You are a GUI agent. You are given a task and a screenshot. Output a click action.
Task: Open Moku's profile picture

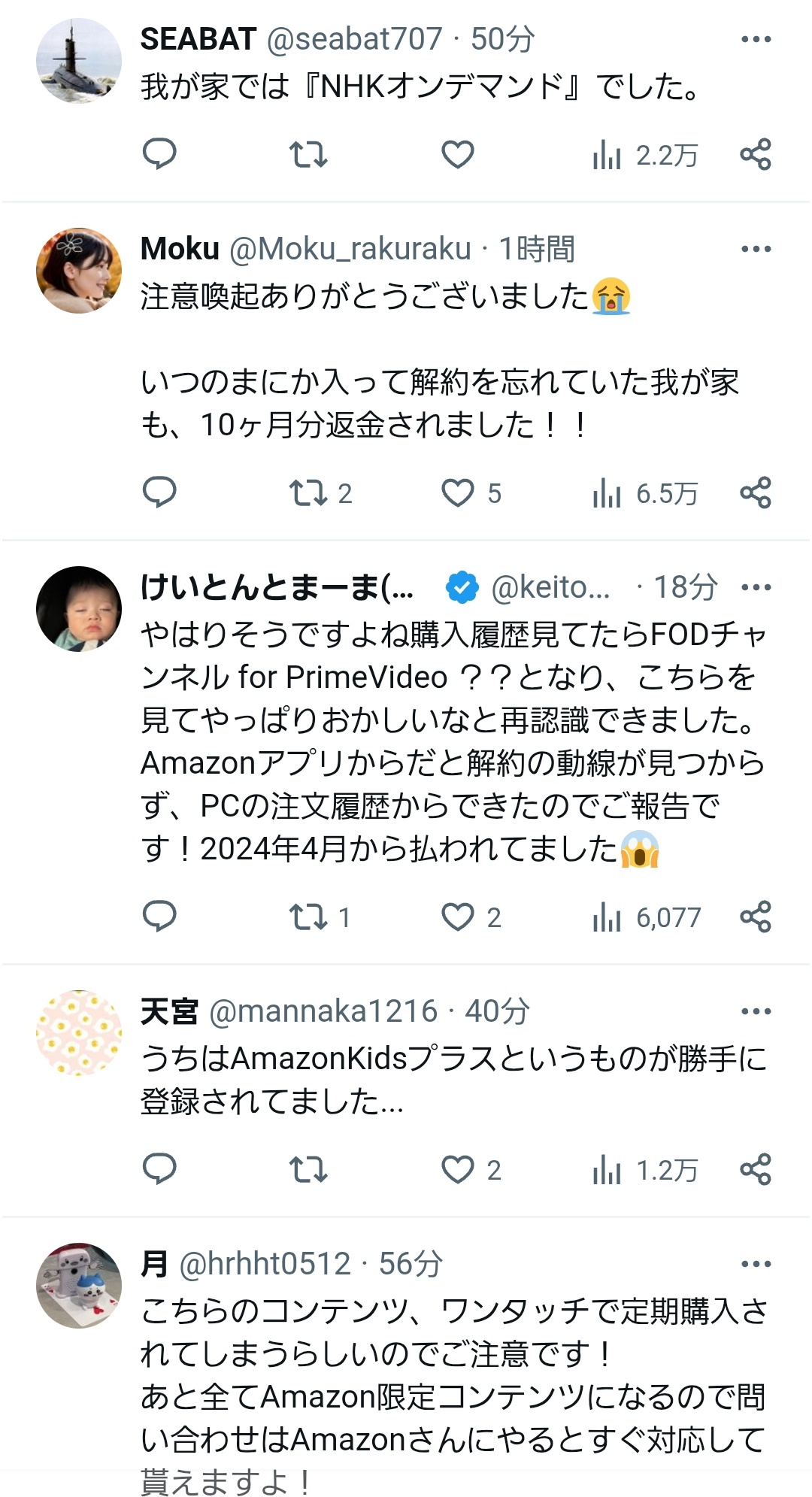click(x=79, y=271)
